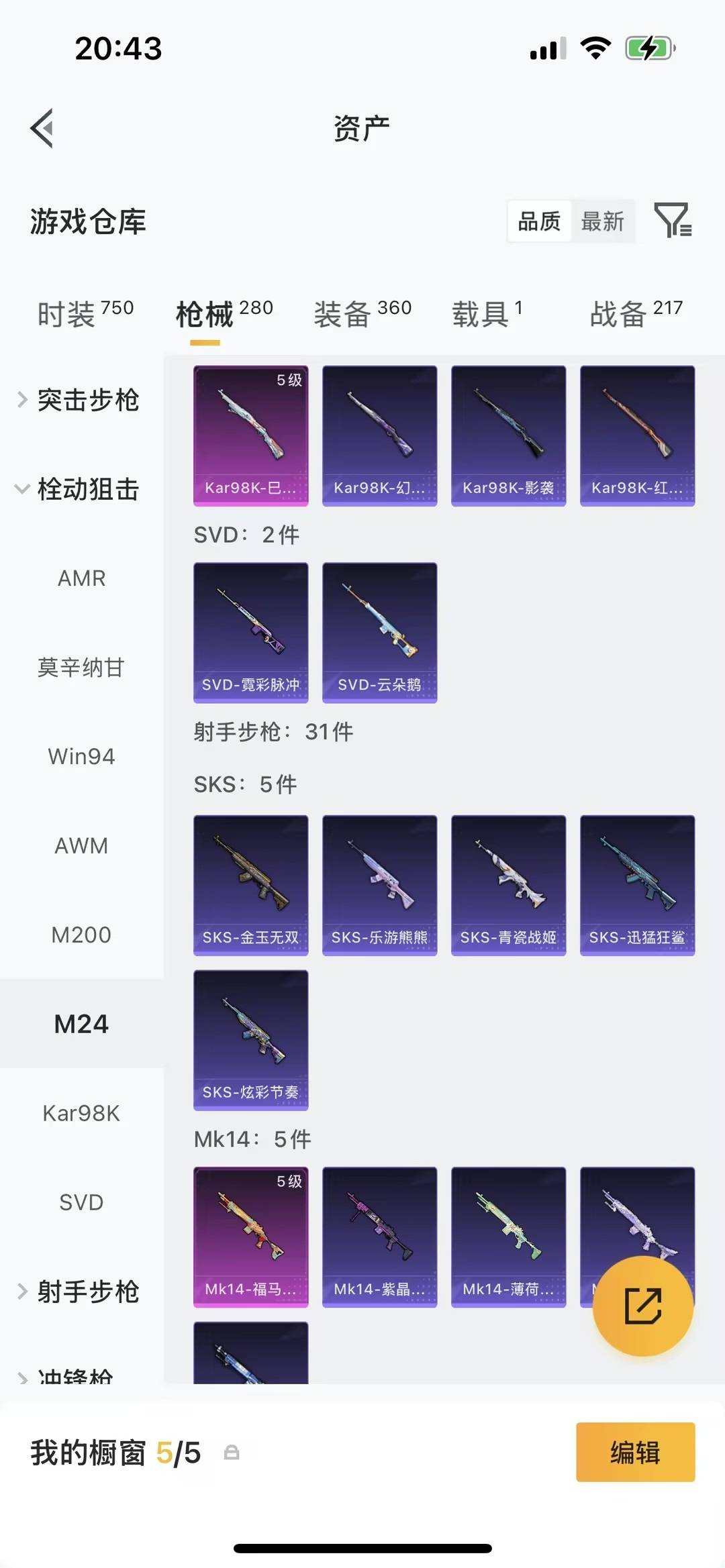The image size is (725, 1568).
Task: View the SVD-云朵鹅 skin
Action: point(379,629)
